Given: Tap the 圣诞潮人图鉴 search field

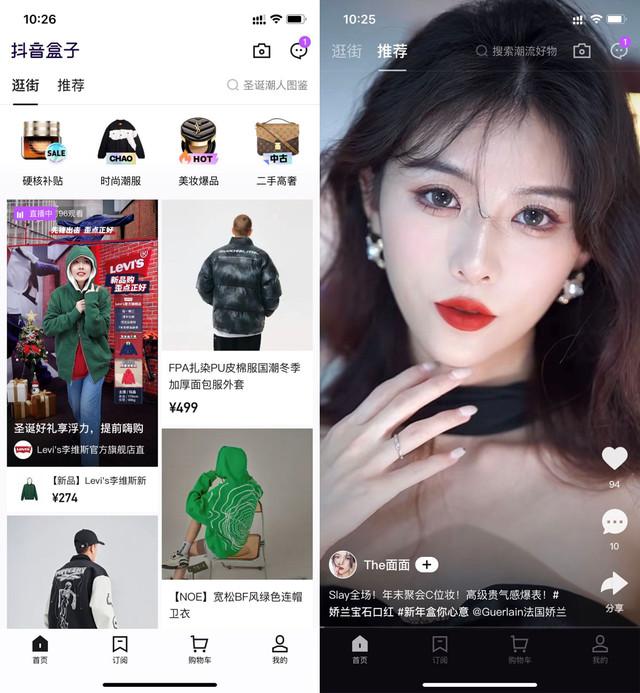Looking at the screenshot, I should pos(268,86).
